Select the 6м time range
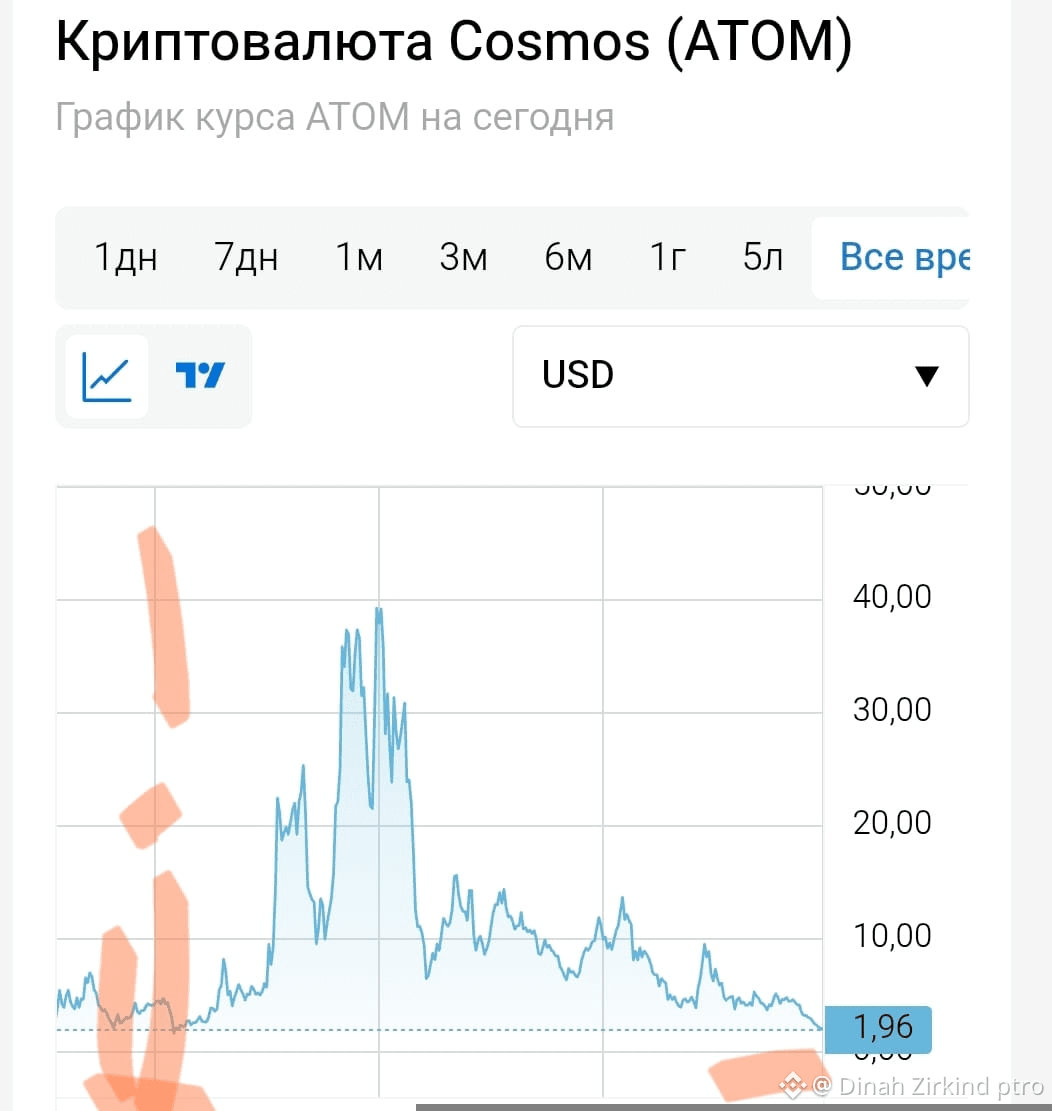 [567, 257]
